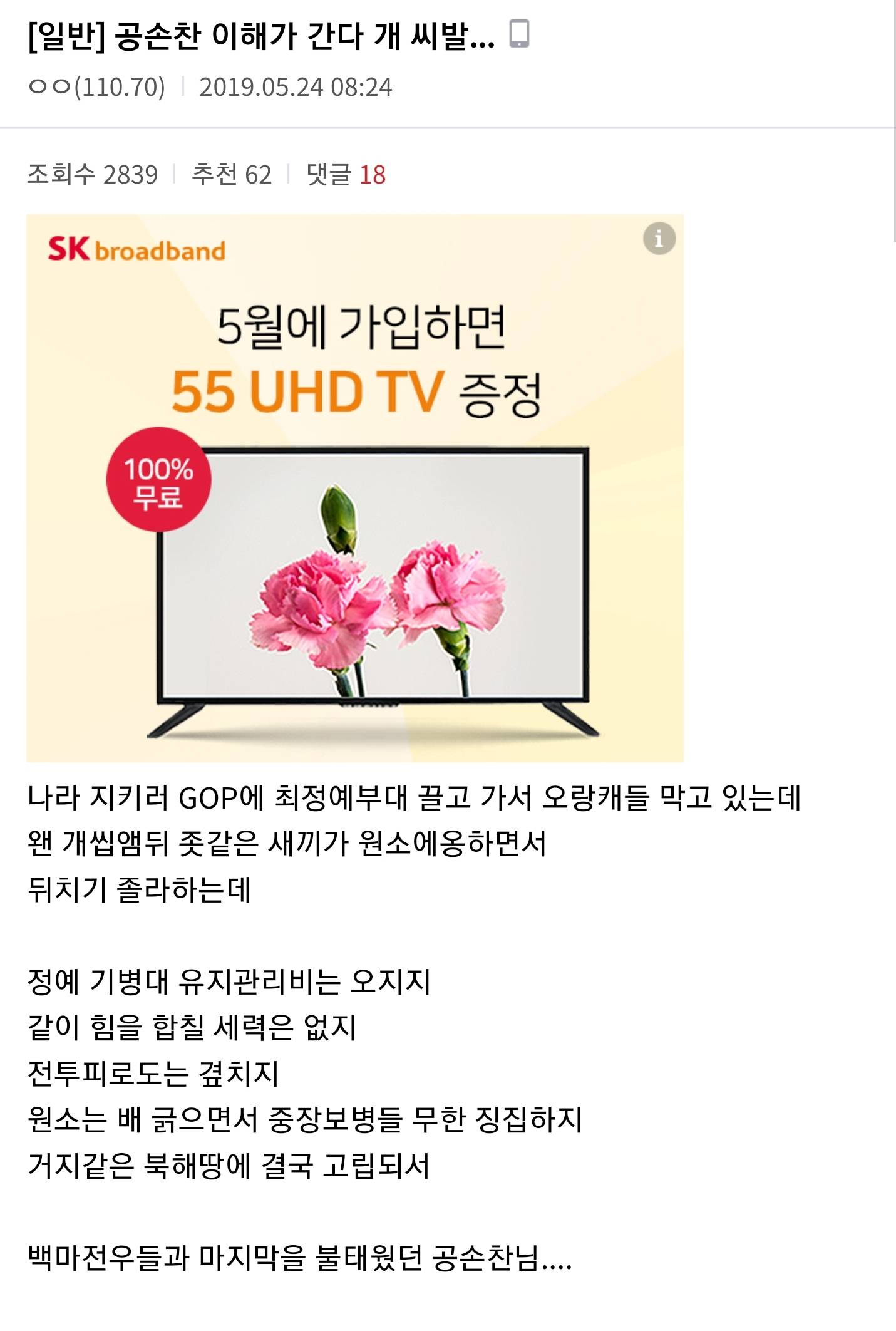The image size is (896, 1331).
Task: Tap the ad info icon on the banner
Action: click(x=659, y=239)
